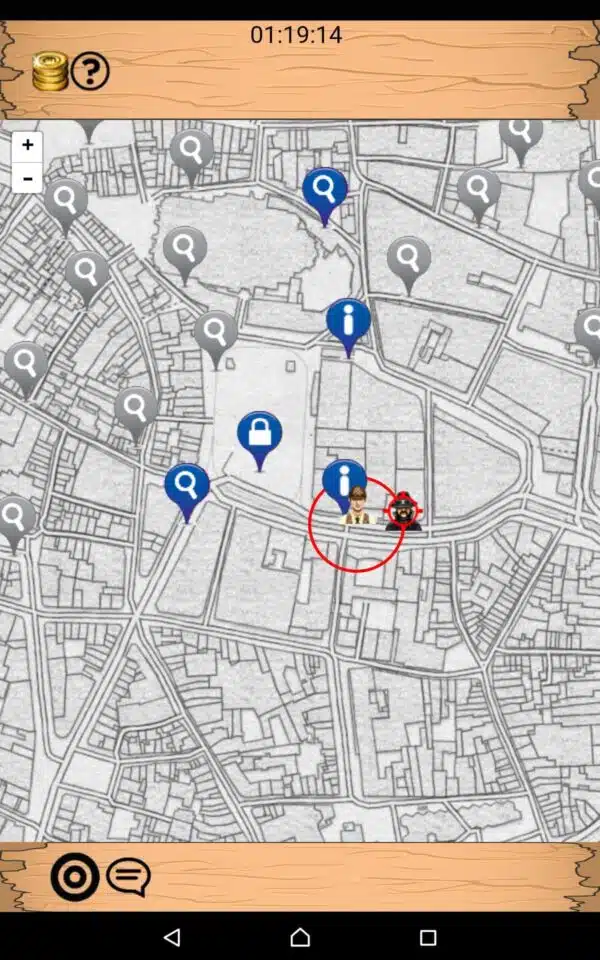Screen dimensions: 600x960
Task: Center the map with the target icon
Action: [x=75, y=877]
